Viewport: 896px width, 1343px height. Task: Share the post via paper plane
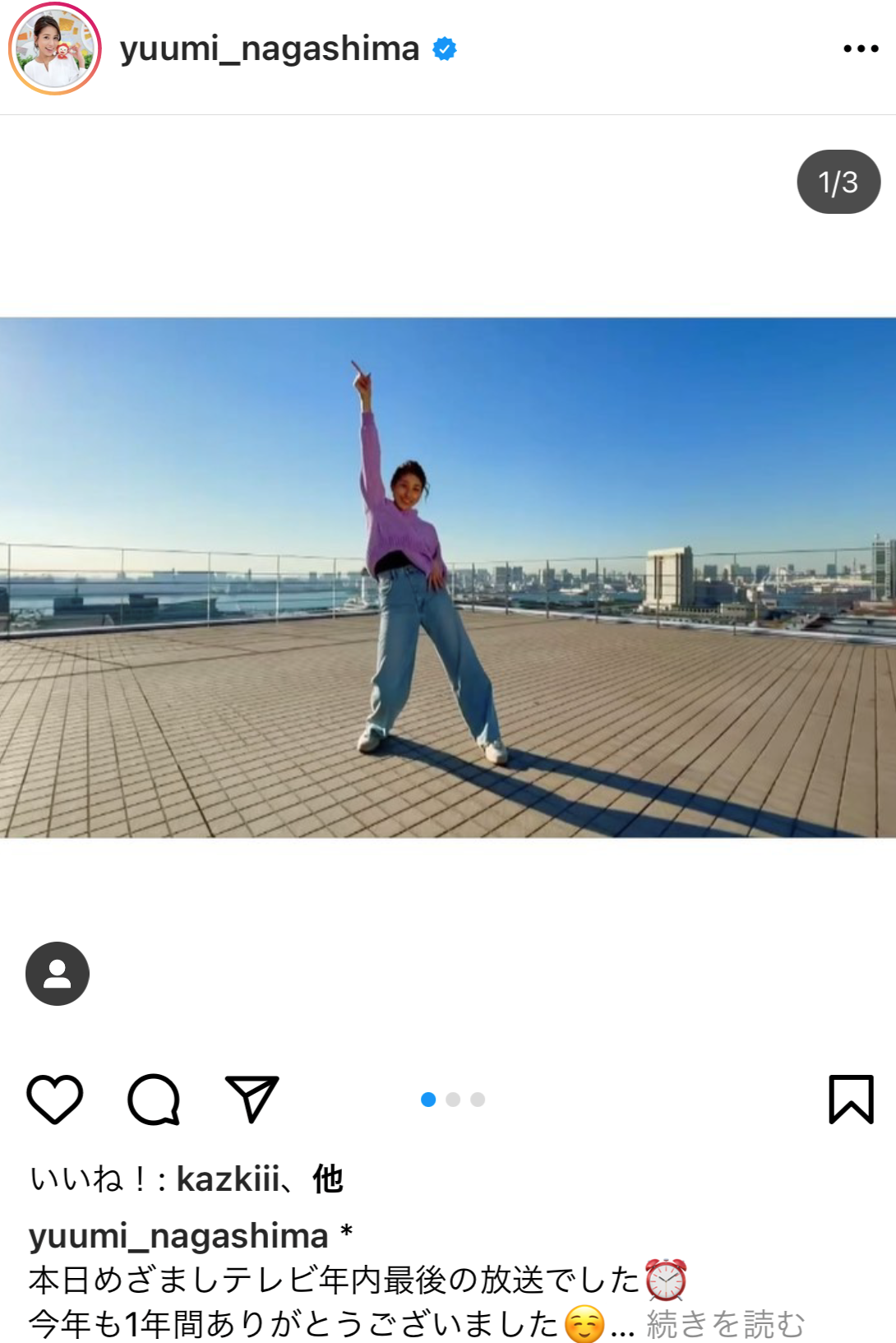(x=252, y=1099)
